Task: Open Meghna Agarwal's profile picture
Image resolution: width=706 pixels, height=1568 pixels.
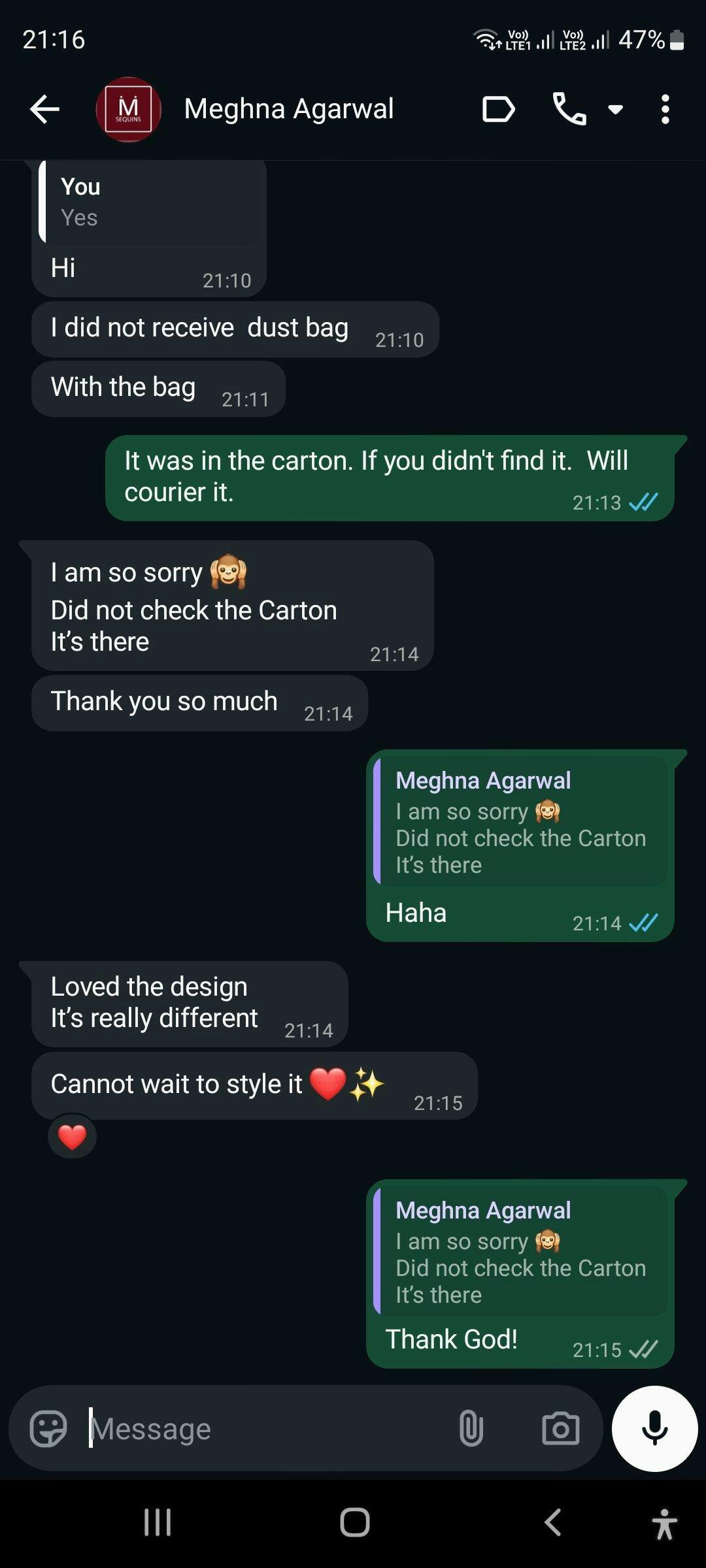Action: pyautogui.click(x=128, y=109)
